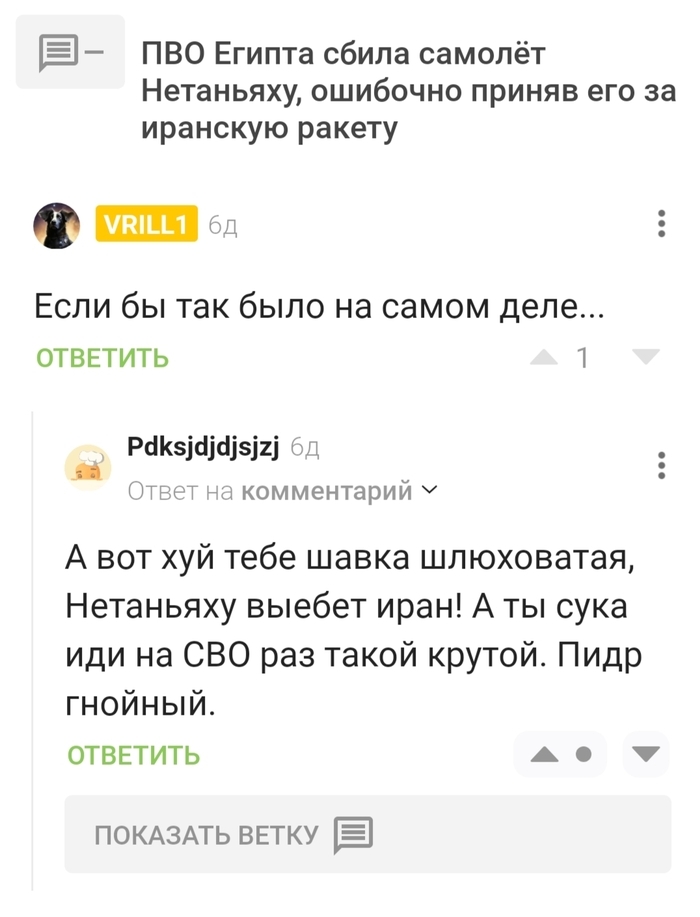The image size is (700, 917).
Task: Open overflow menu on VRILL1's comment
Action: click(x=661, y=224)
